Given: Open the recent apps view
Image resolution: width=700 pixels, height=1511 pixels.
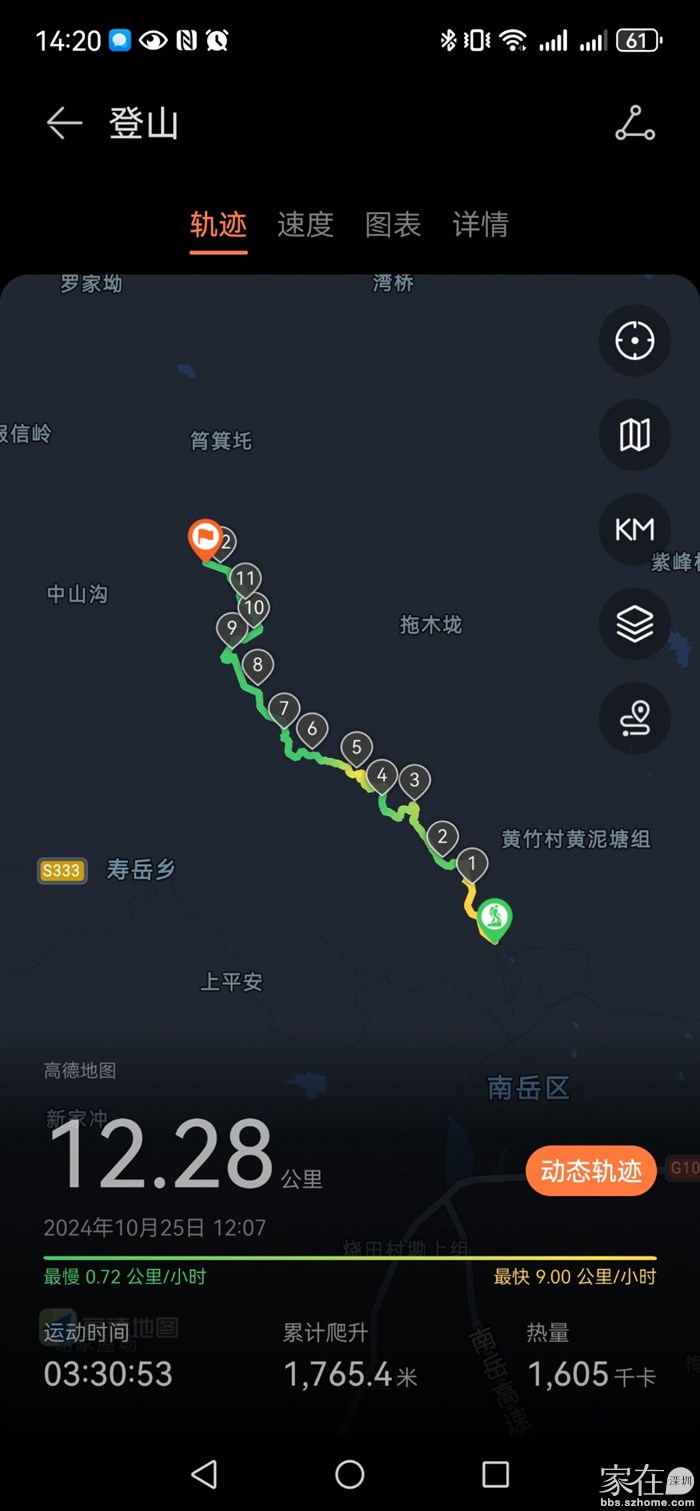Looking at the screenshot, I should pos(496,1473).
